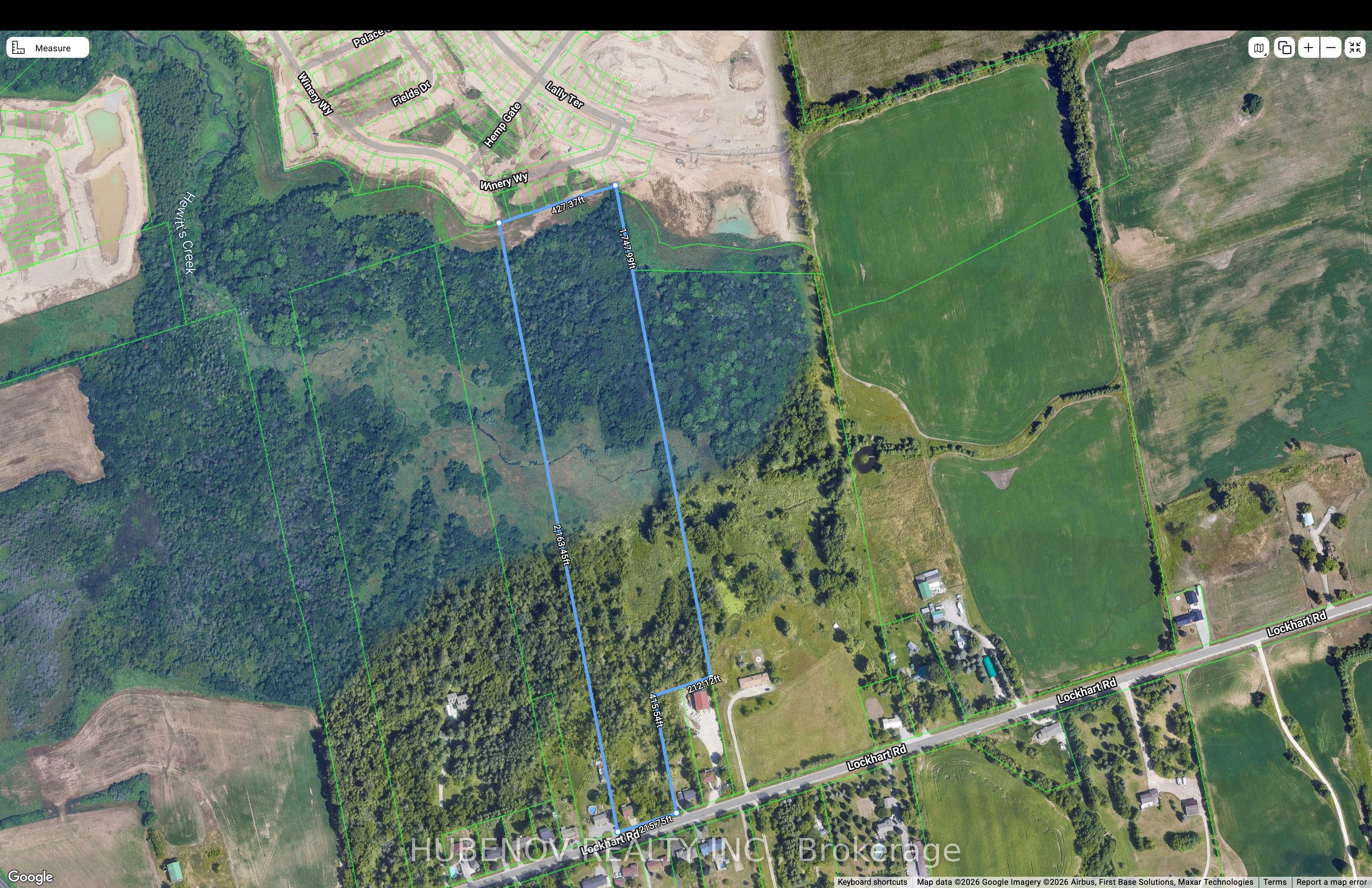Zoom in with the plus button

1309,48
